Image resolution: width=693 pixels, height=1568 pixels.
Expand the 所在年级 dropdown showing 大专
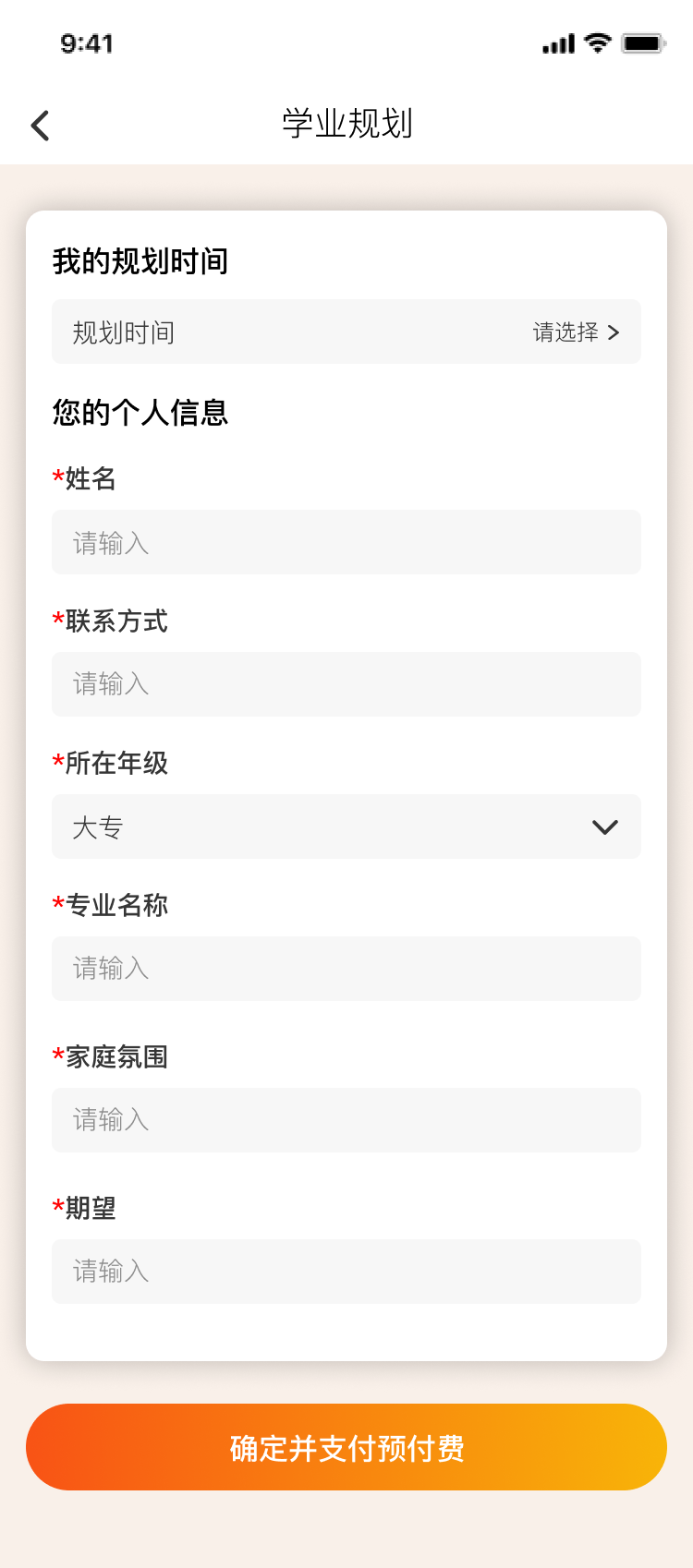pyautogui.click(x=346, y=826)
